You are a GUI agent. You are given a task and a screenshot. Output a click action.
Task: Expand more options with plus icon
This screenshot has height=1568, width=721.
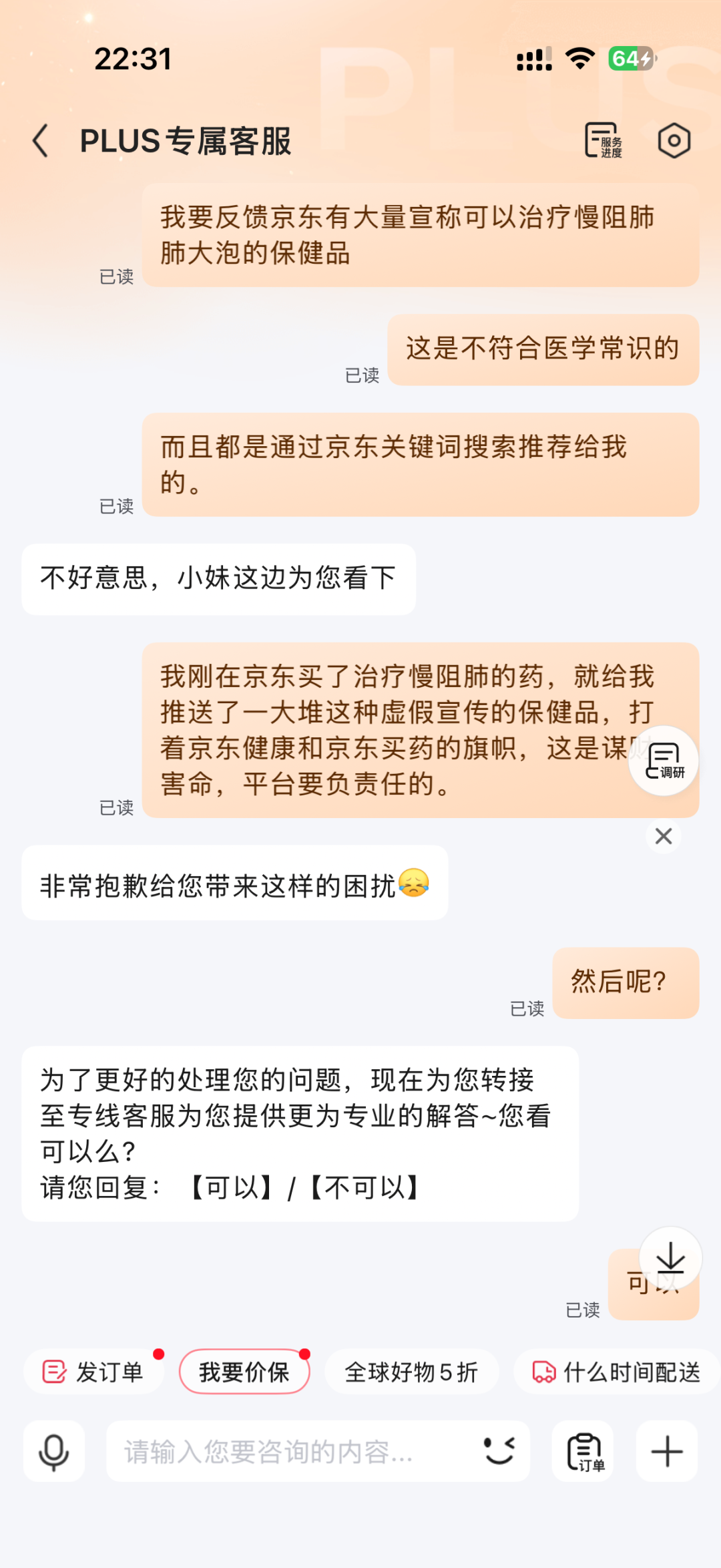point(667,1452)
